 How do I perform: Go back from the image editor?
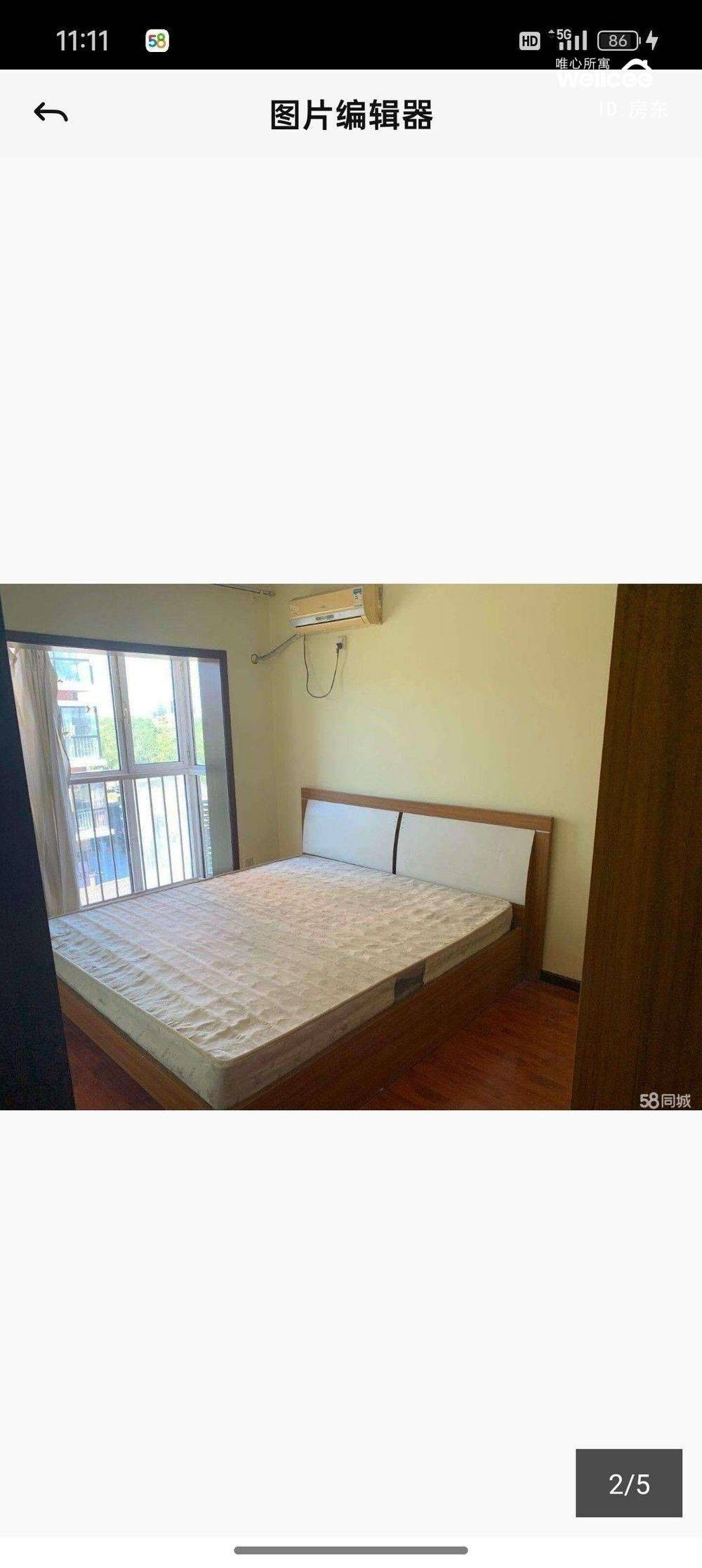(x=51, y=113)
